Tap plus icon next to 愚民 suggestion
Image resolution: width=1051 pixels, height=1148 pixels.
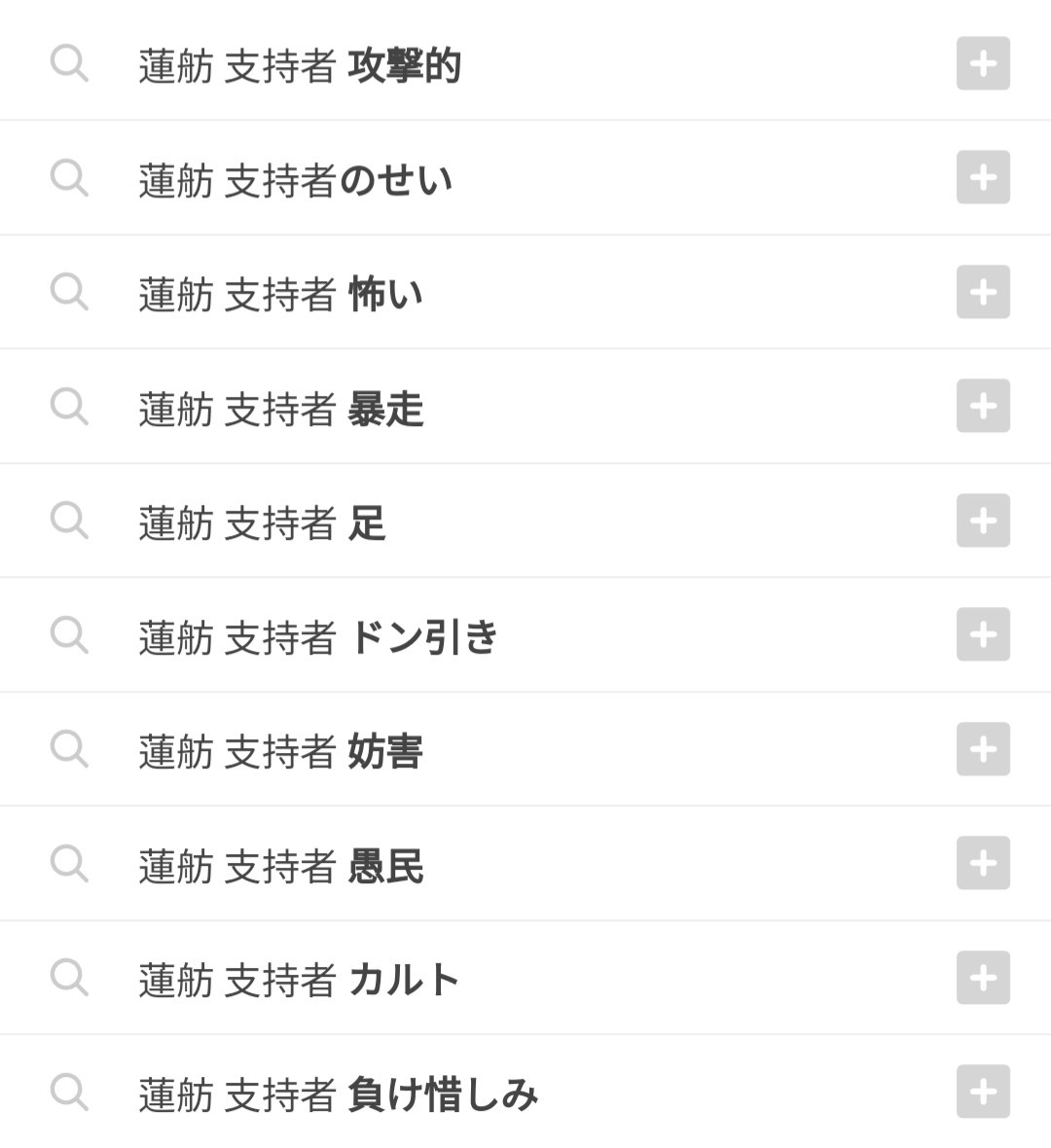coord(983,863)
